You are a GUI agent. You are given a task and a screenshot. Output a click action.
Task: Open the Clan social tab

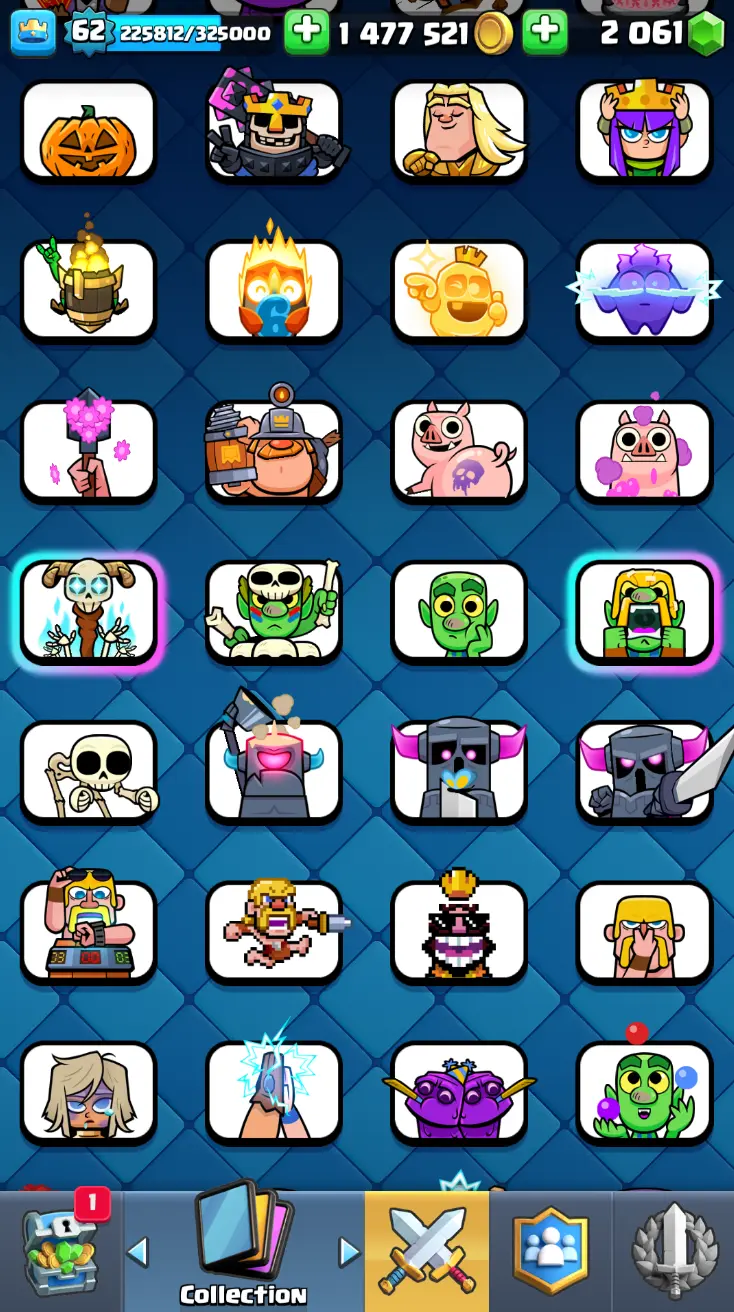click(x=551, y=1252)
